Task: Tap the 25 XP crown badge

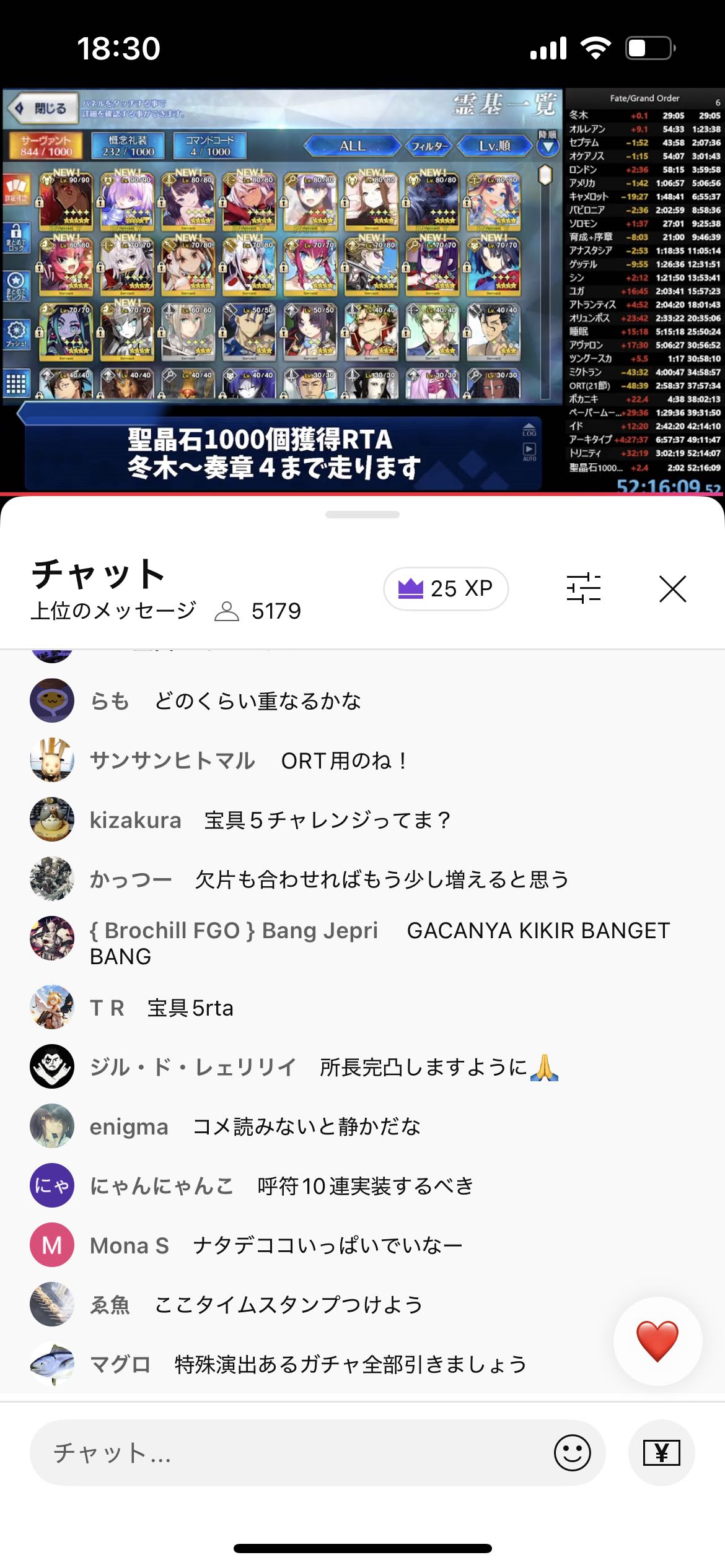Action: [446, 589]
